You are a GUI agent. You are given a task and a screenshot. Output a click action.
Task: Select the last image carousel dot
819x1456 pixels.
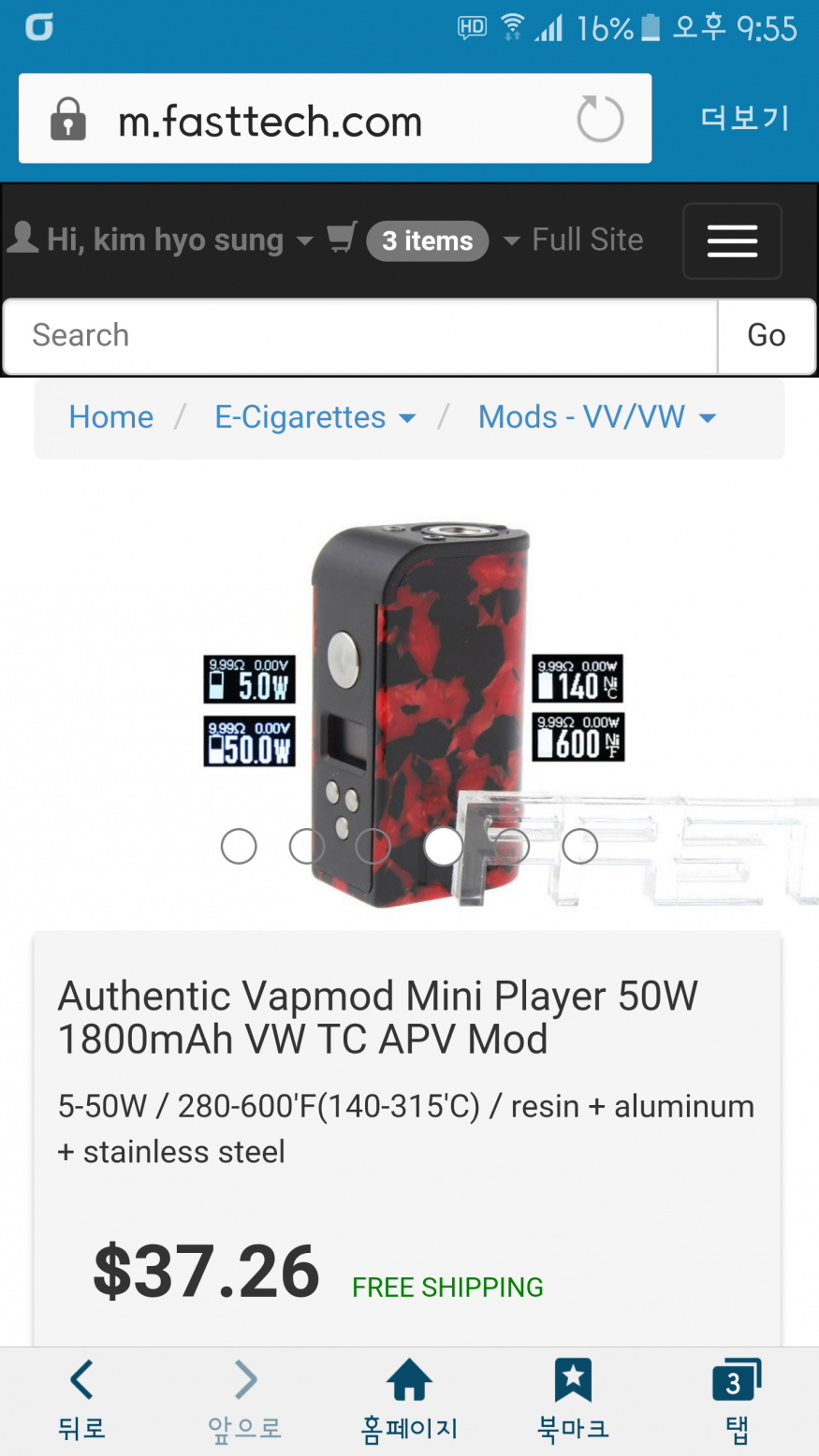tap(579, 846)
